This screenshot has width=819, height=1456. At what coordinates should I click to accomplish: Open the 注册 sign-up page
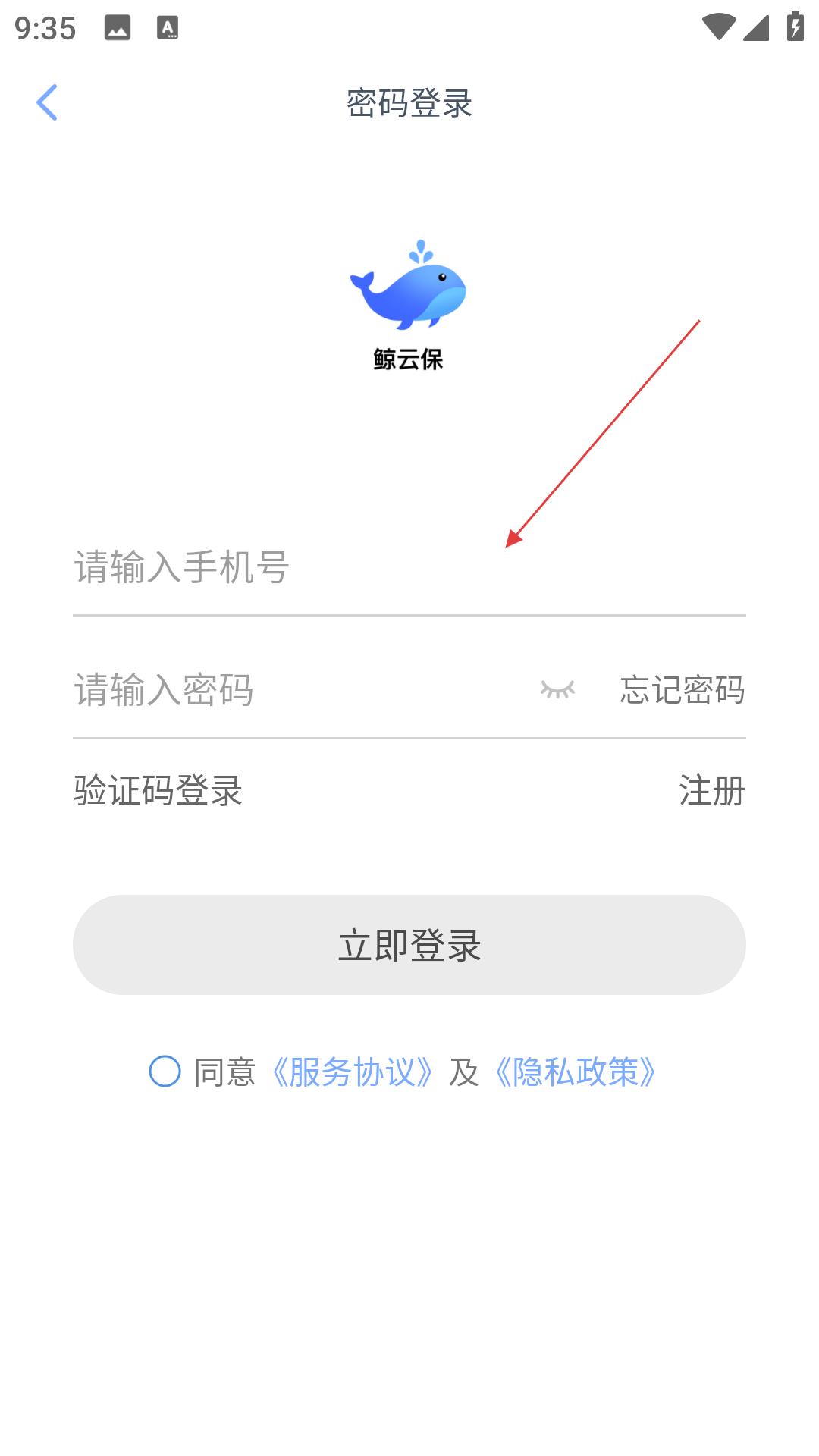click(711, 790)
